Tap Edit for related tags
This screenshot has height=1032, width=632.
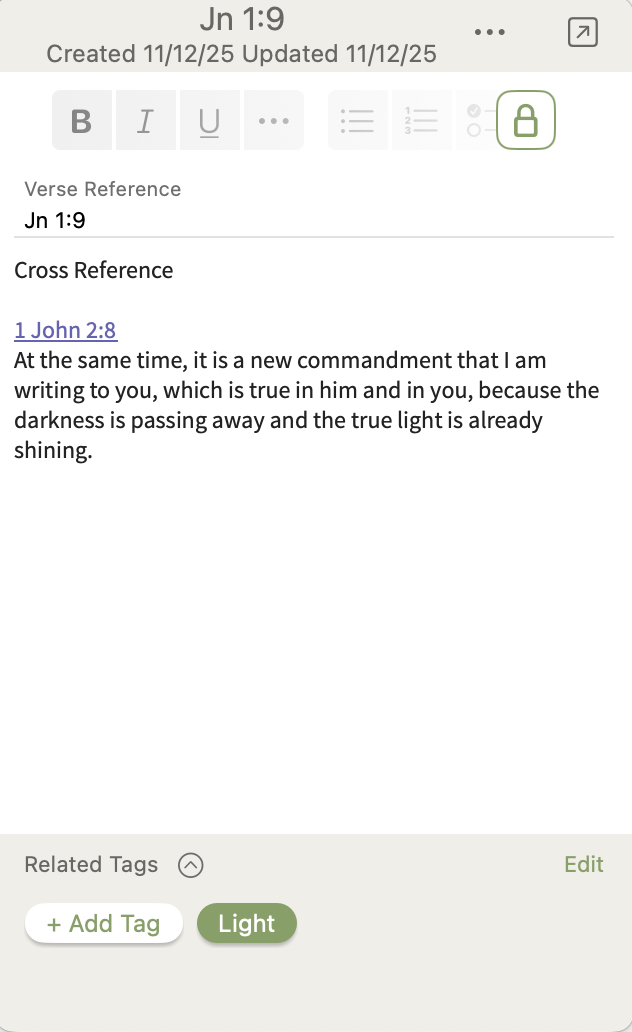tap(584, 864)
